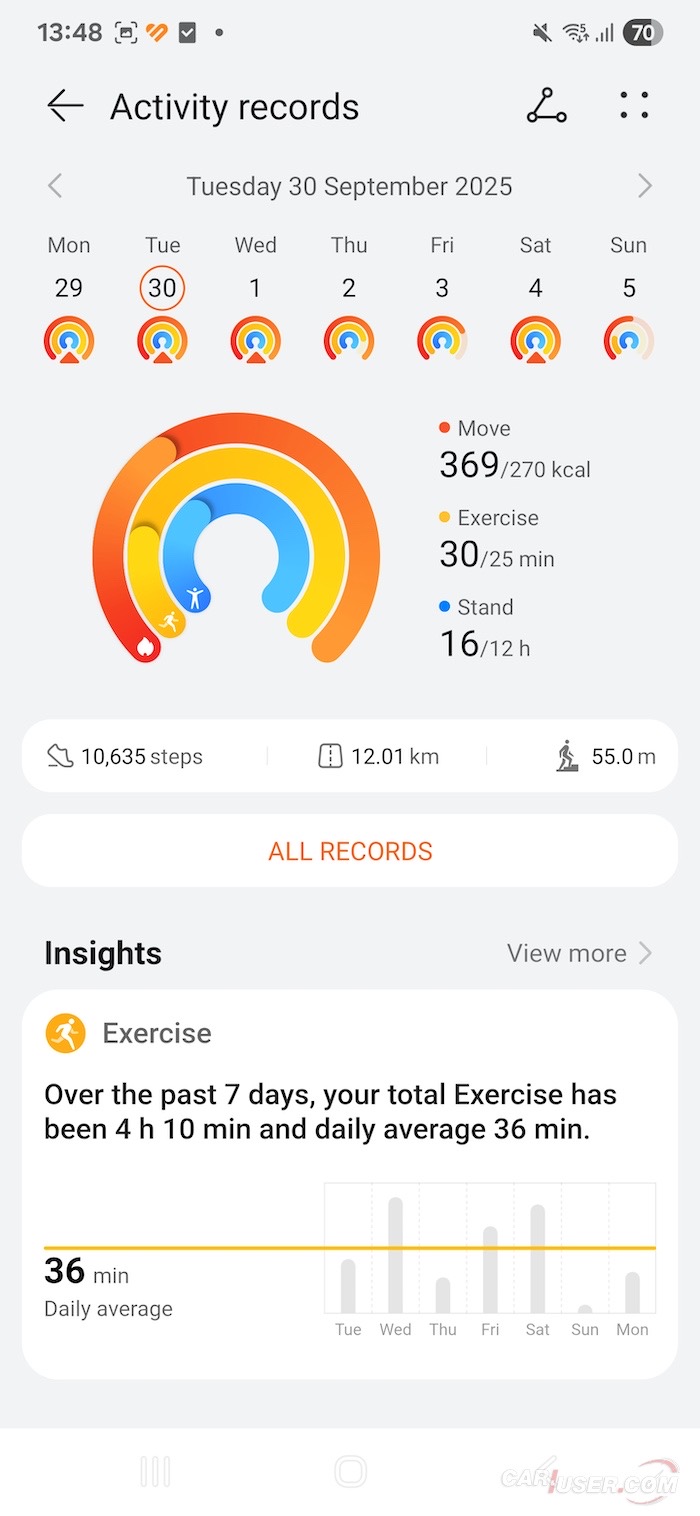This screenshot has width=700, height=1516.
Task: Go back from Activity records
Action: (x=65, y=106)
